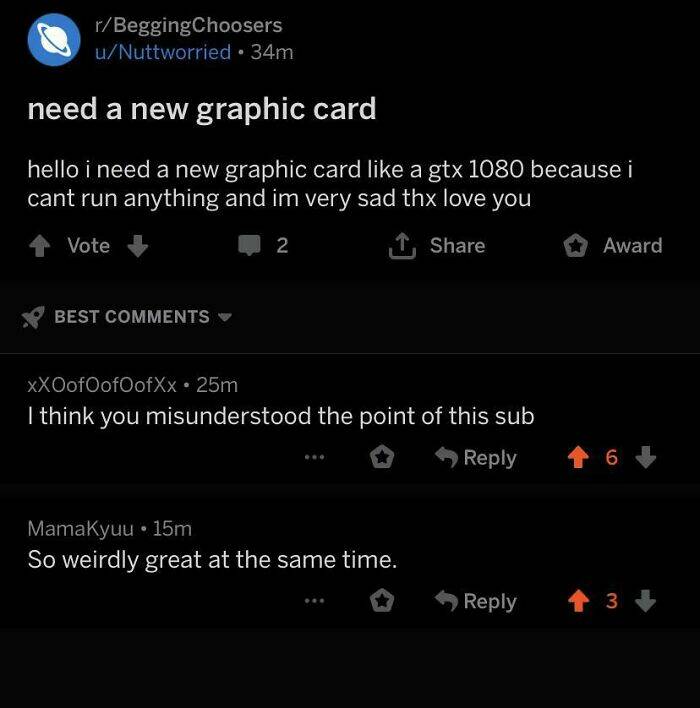Screen dimensions: 700x708
Task: Reply to MamaKyuu's comment
Action: click(476, 601)
